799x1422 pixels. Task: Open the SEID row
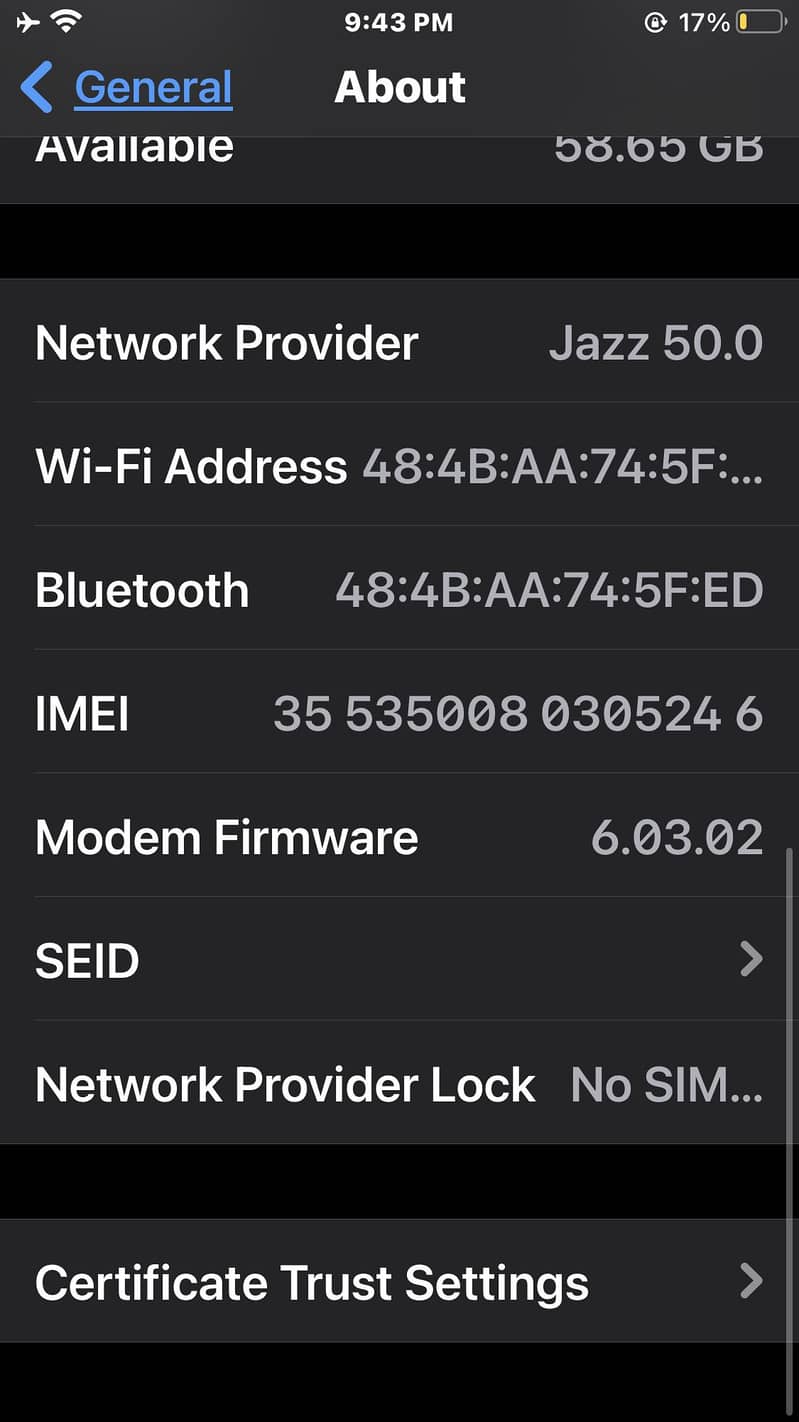pyautogui.click(x=399, y=960)
